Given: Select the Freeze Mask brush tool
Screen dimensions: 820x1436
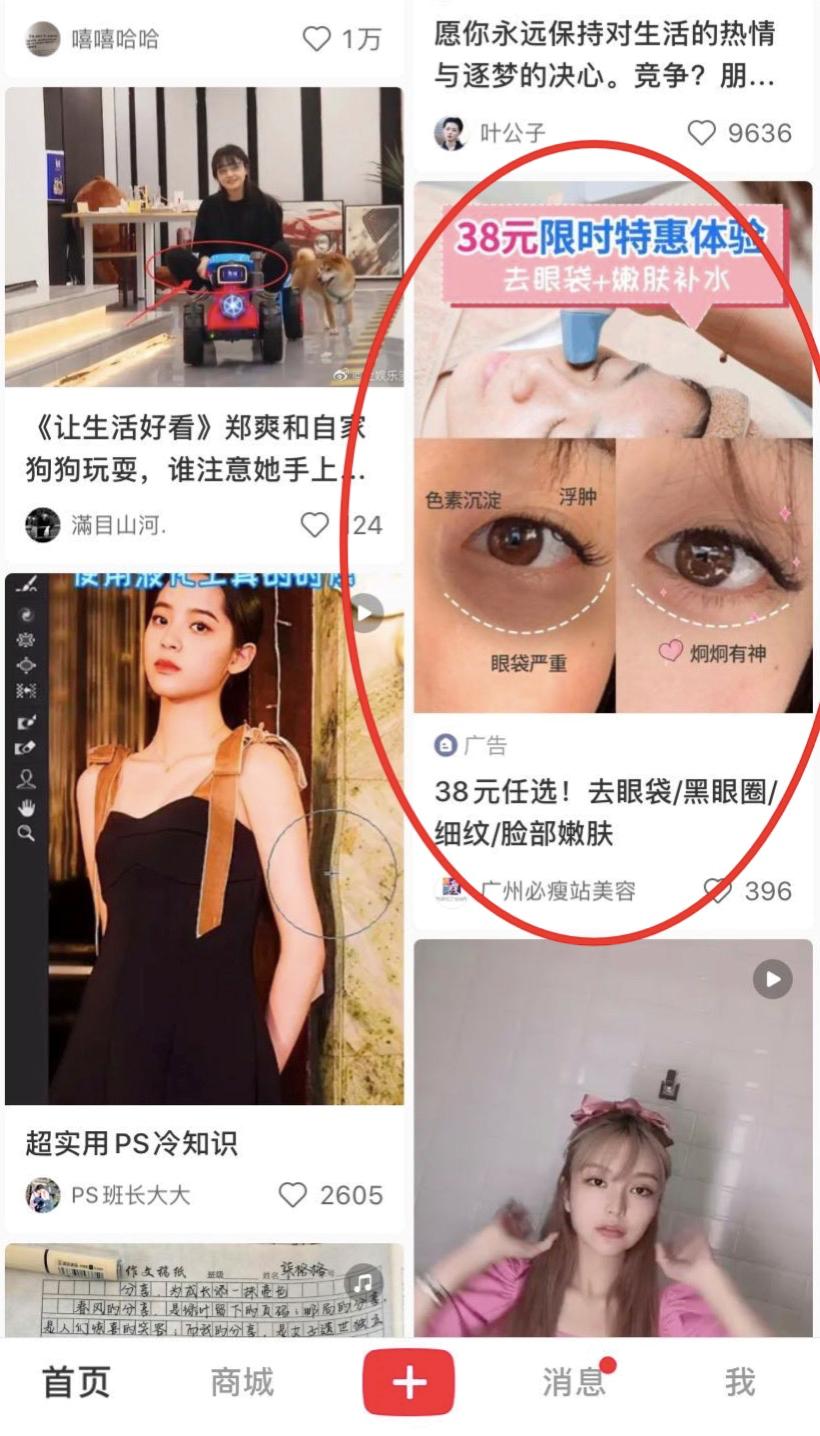Looking at the screenshot, I should tap(25, 720).
